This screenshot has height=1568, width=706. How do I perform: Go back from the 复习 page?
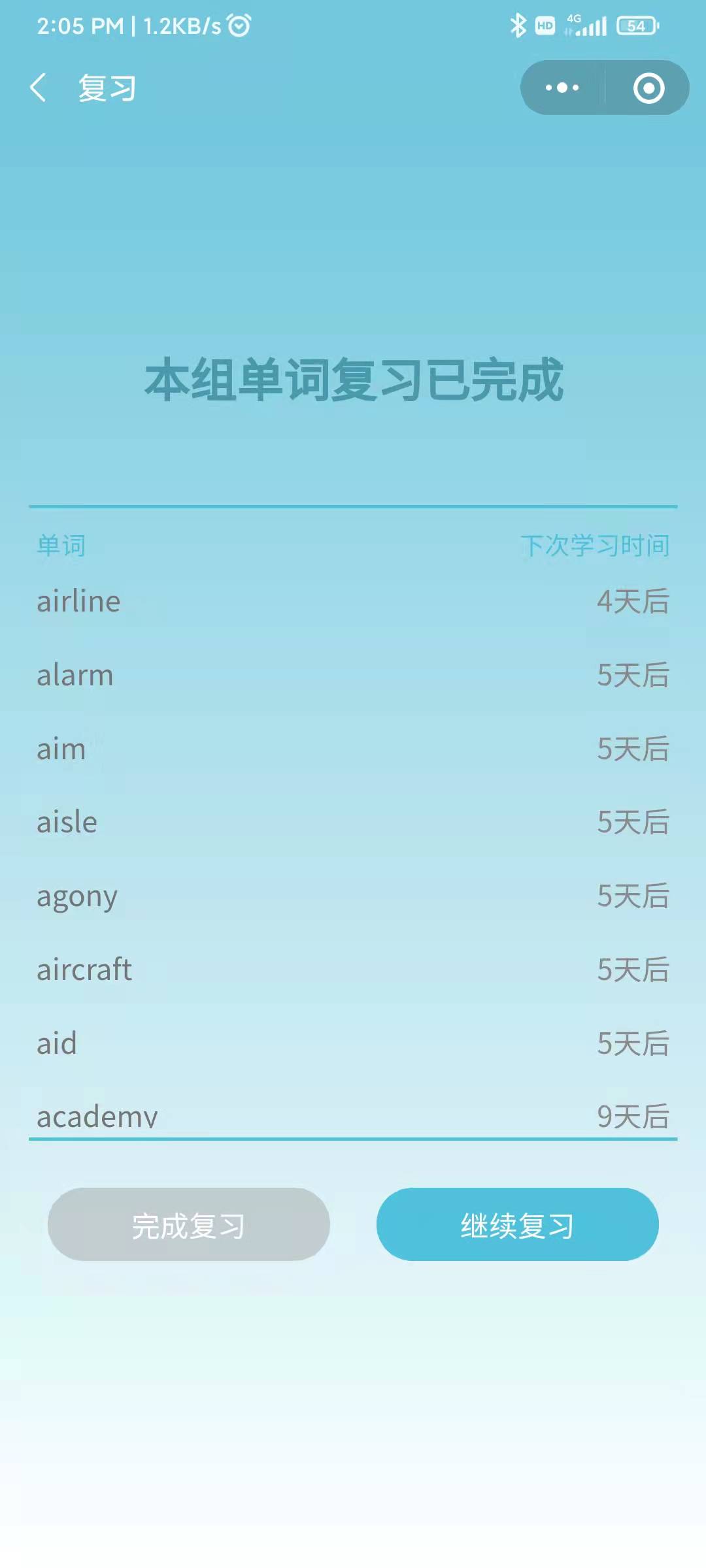pos(39,88)
